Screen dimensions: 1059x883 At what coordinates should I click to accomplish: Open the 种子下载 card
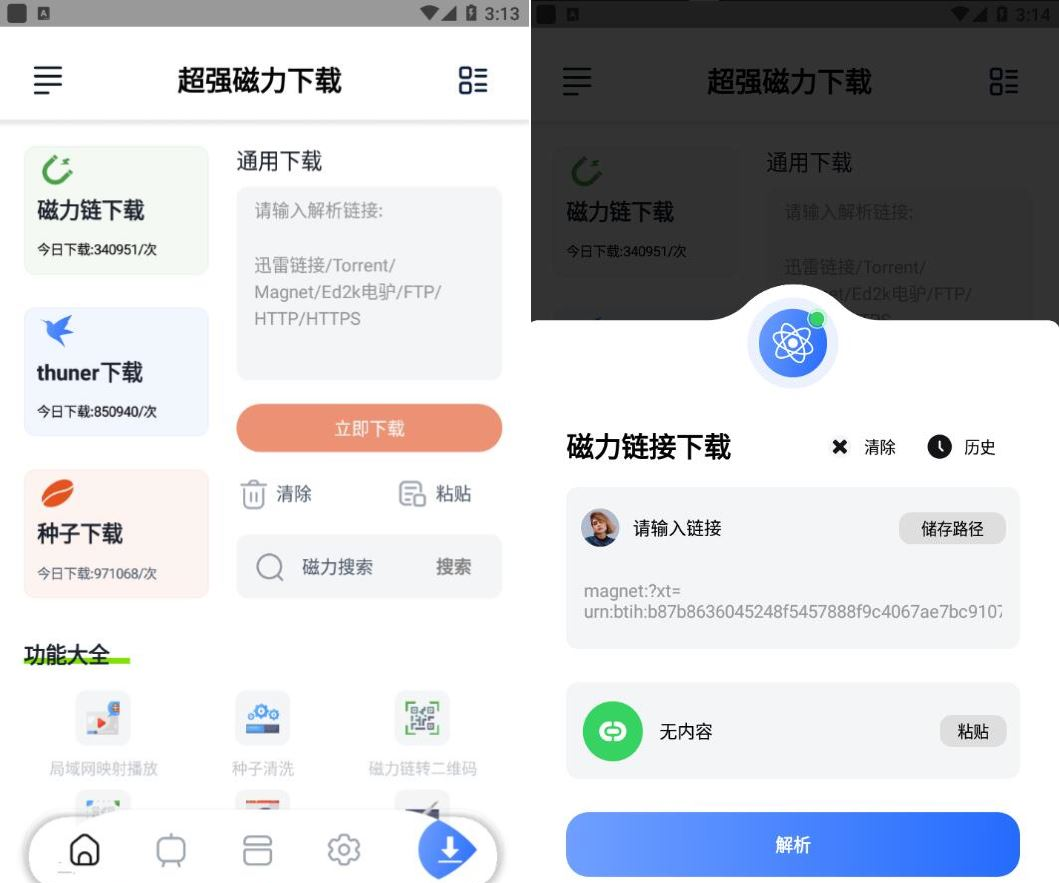tap(116, 534)
